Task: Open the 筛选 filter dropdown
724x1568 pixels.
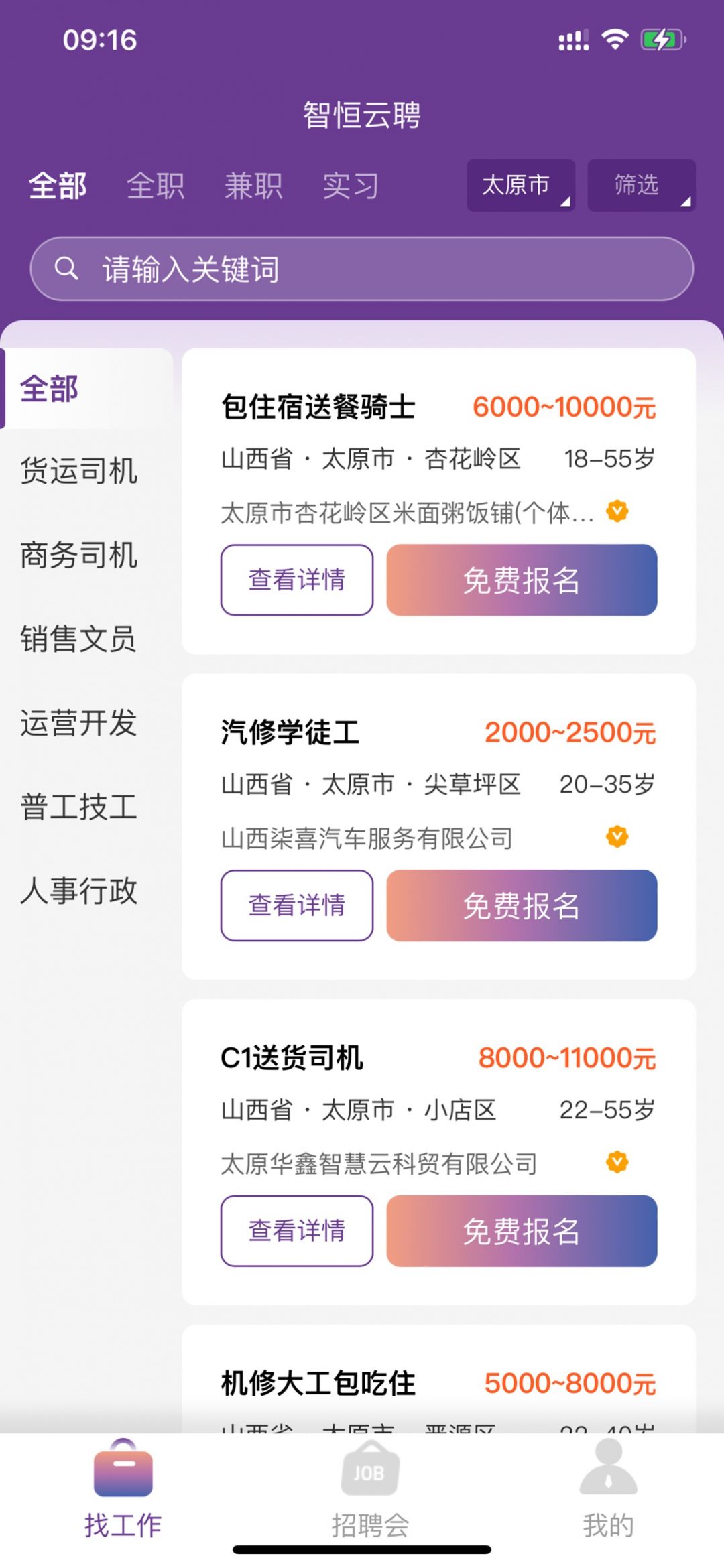Action: [641, 185]
